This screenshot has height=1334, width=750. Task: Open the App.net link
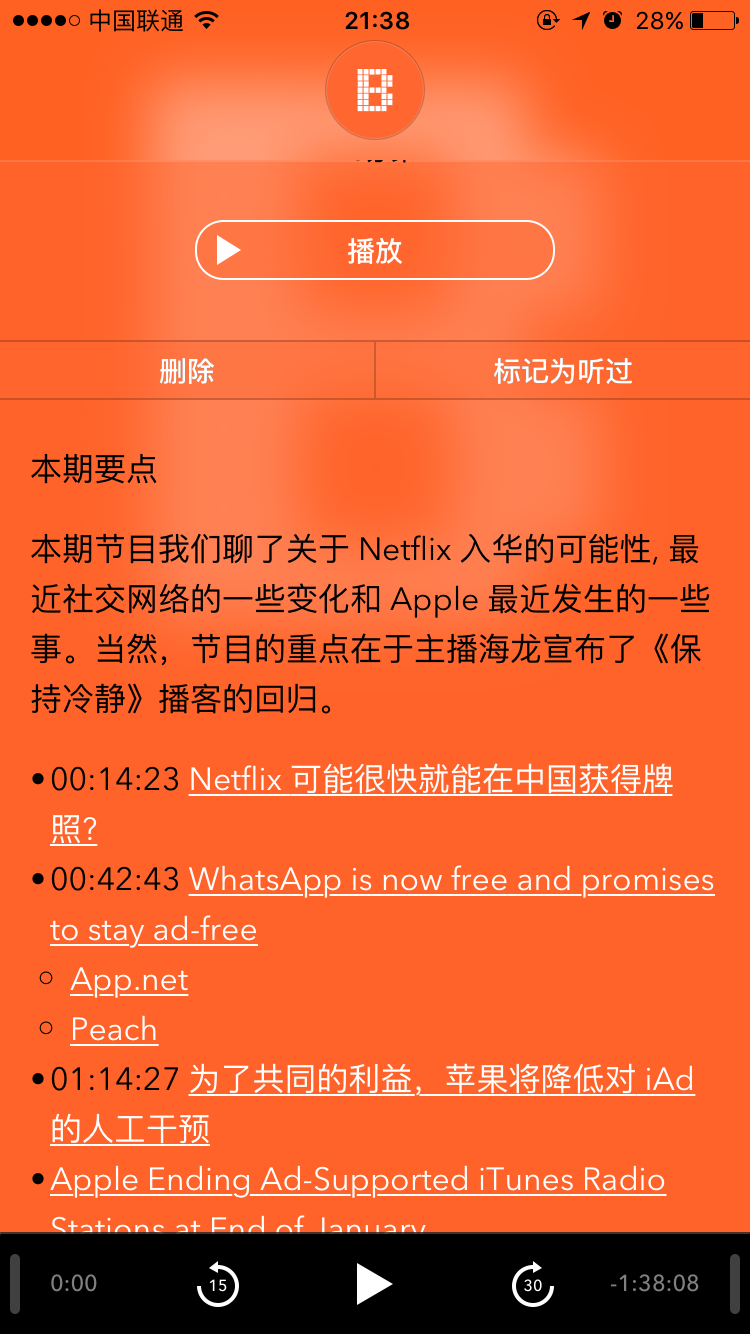pos(129,980)
